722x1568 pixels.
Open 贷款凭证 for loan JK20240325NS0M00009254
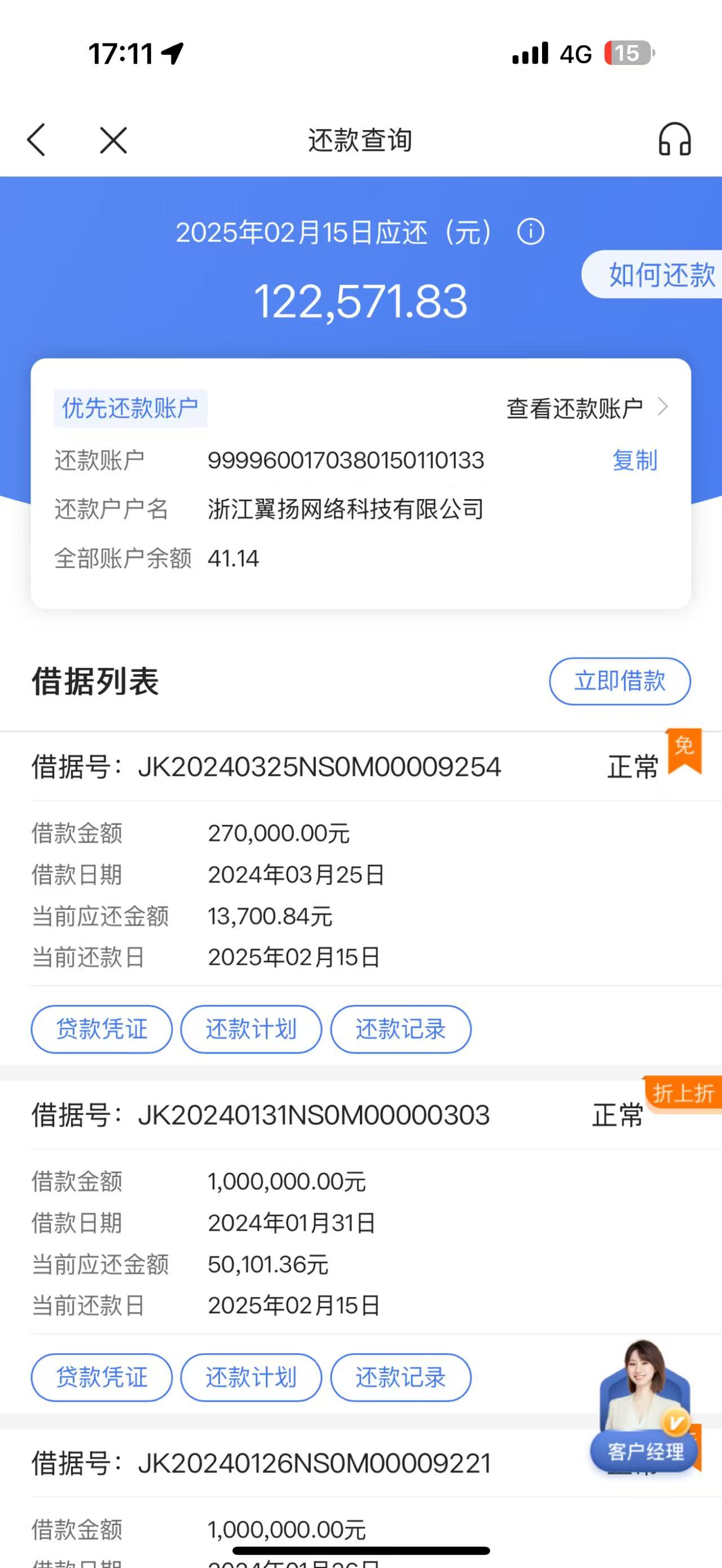click(102, 1030)
